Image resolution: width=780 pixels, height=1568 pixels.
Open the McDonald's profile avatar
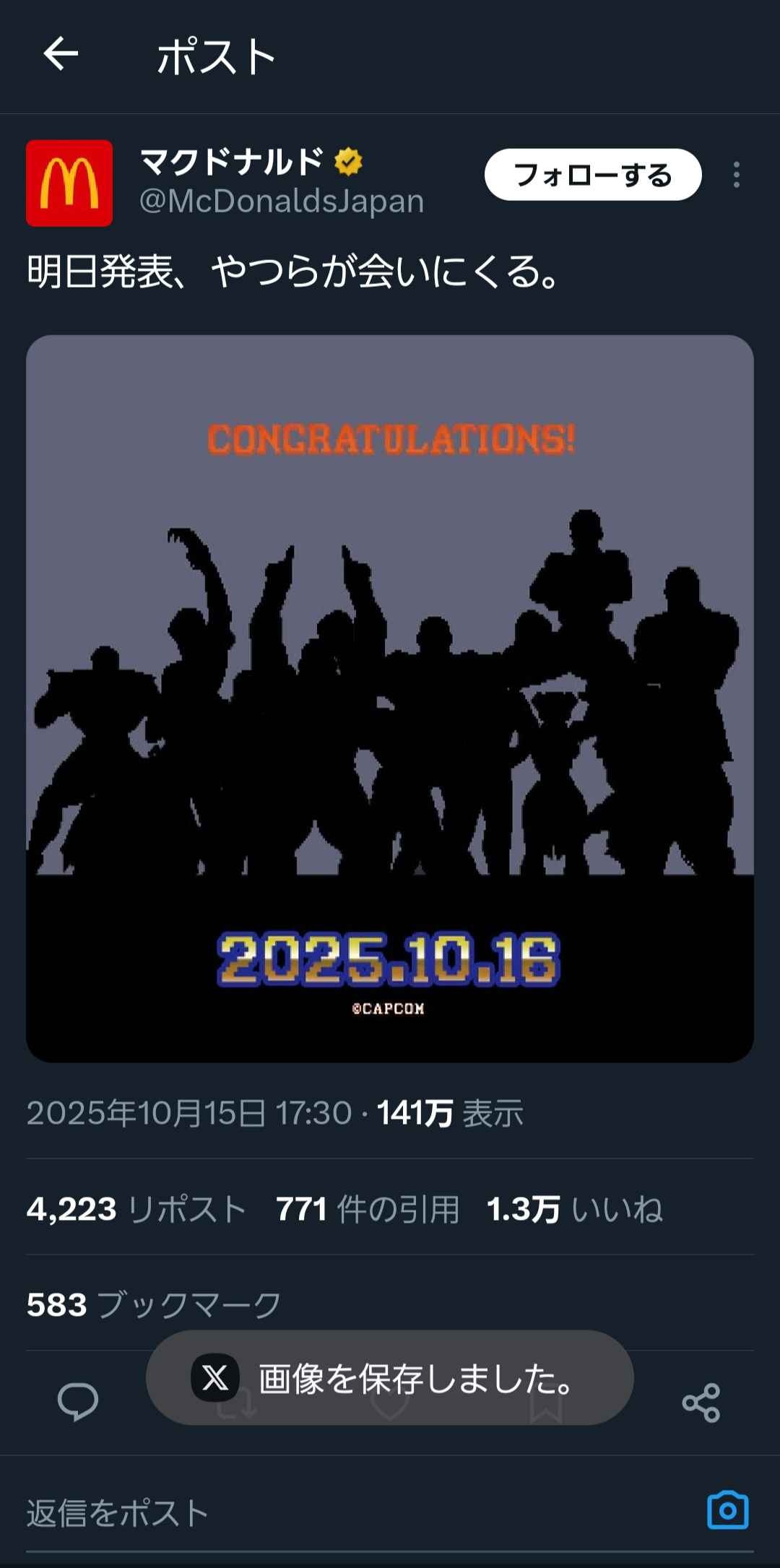click(69, 183)
